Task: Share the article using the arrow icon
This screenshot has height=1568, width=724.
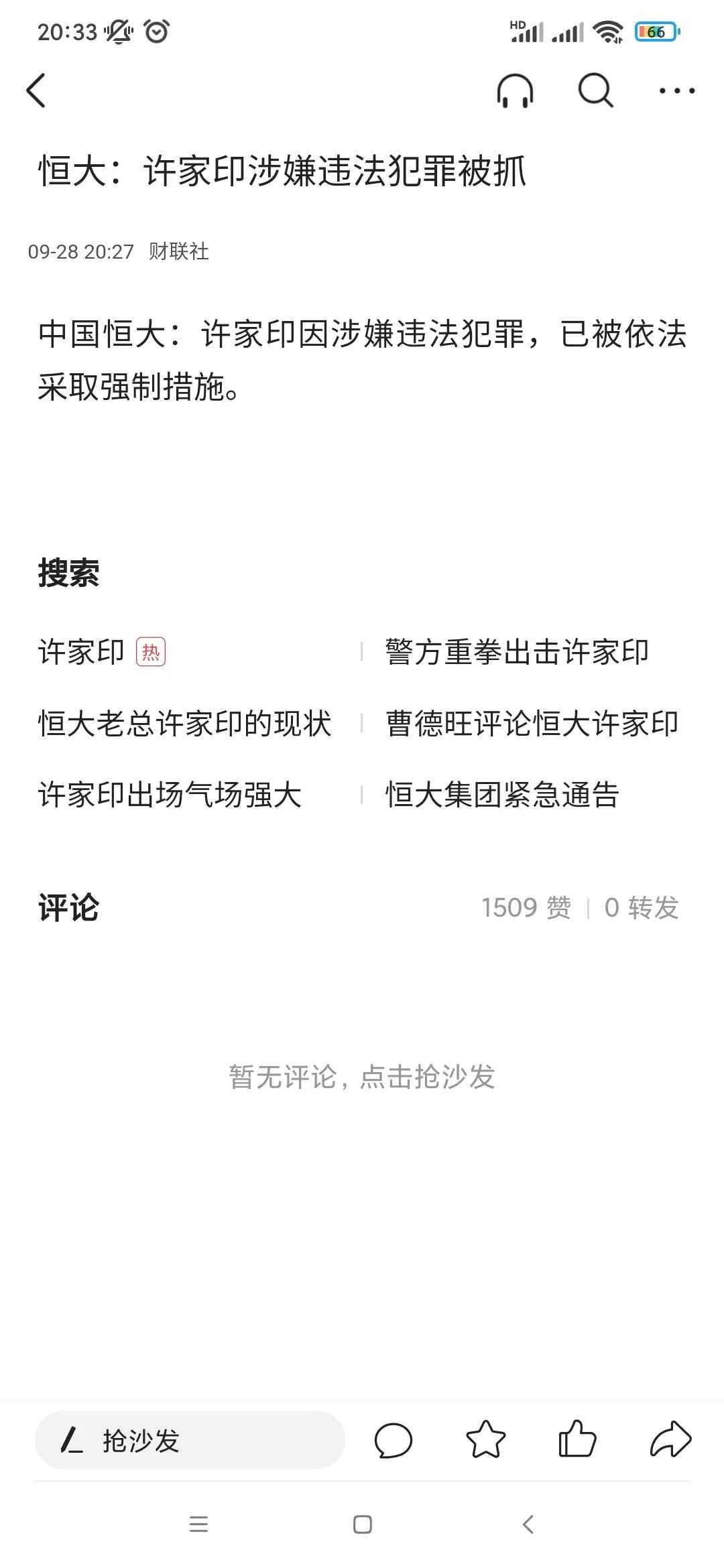Action: (x=670, y=1439)
